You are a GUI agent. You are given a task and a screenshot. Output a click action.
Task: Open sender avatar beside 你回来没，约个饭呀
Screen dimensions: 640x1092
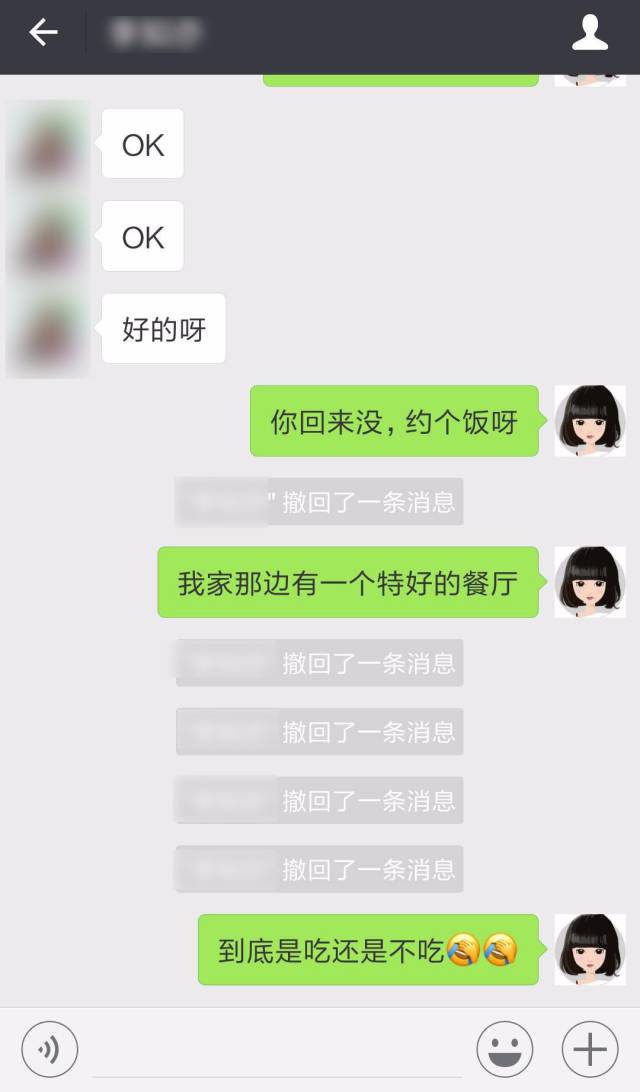pos(590,421)
